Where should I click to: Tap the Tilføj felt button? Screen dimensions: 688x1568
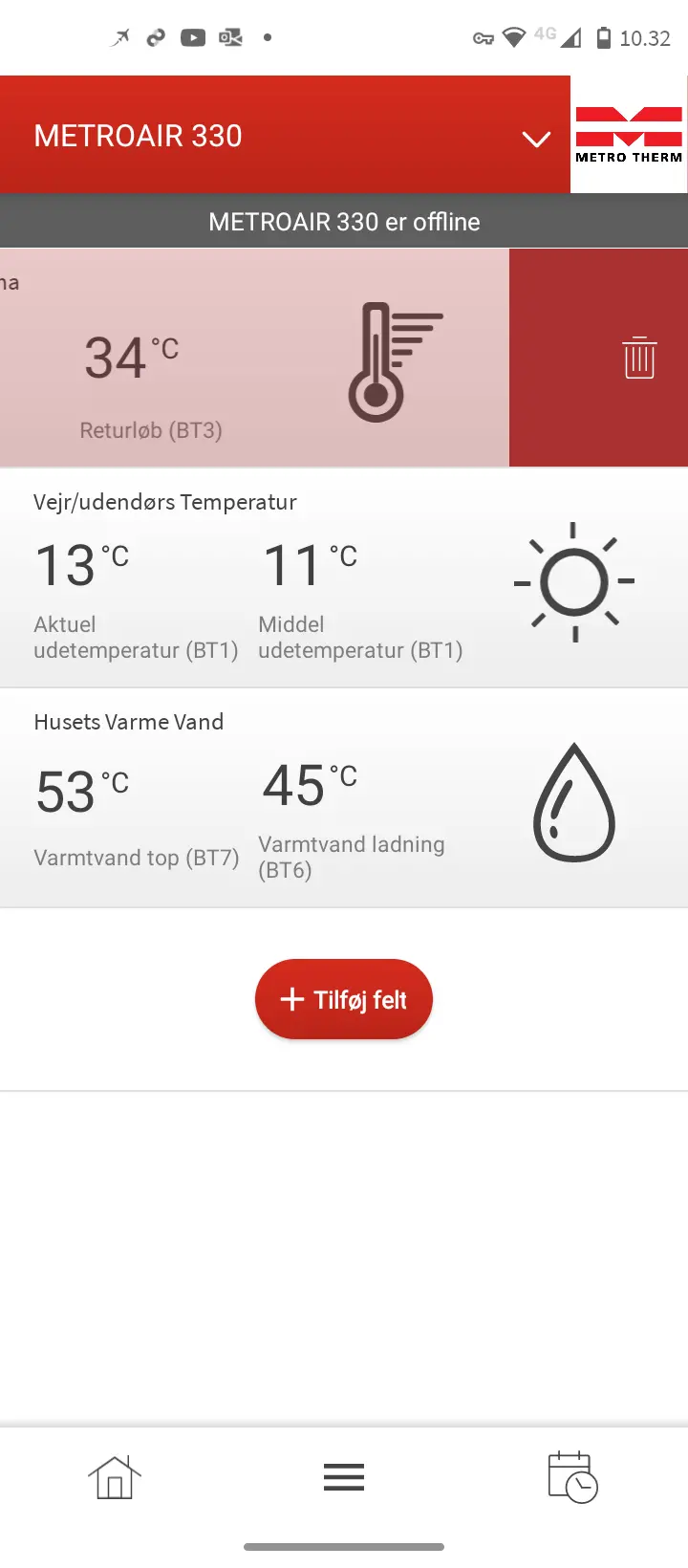point(344,999)
